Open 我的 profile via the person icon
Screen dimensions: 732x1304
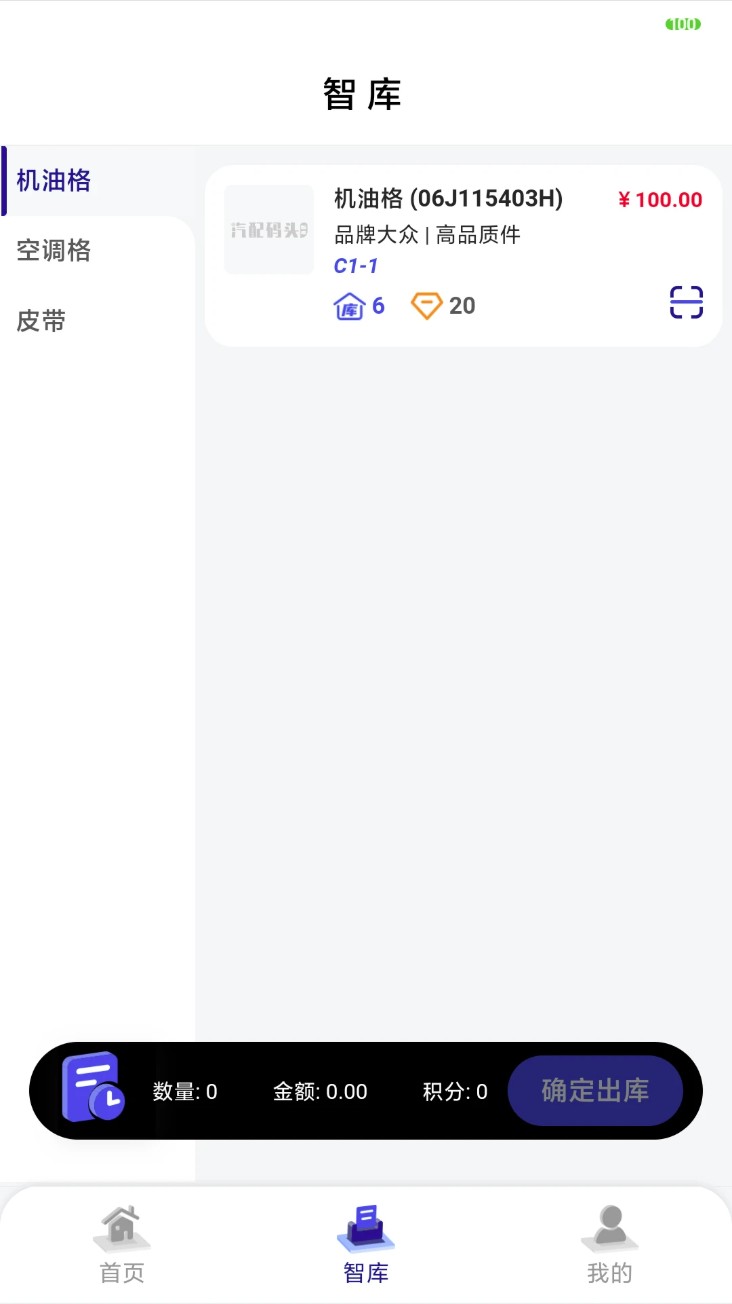[x=610, y=1228]
